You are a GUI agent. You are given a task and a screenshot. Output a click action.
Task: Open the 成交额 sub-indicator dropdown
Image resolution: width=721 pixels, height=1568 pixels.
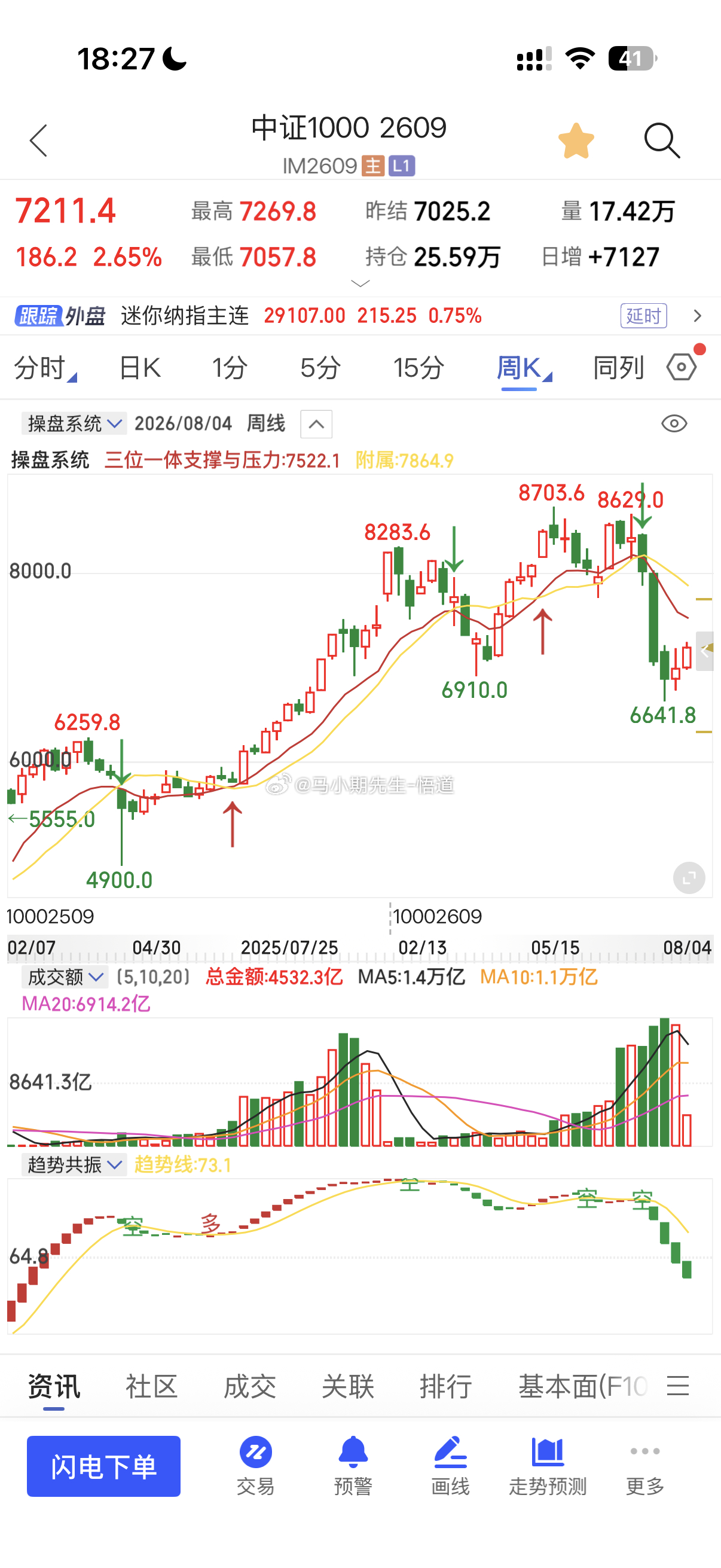pyautogui.click(x=65, y=978)
